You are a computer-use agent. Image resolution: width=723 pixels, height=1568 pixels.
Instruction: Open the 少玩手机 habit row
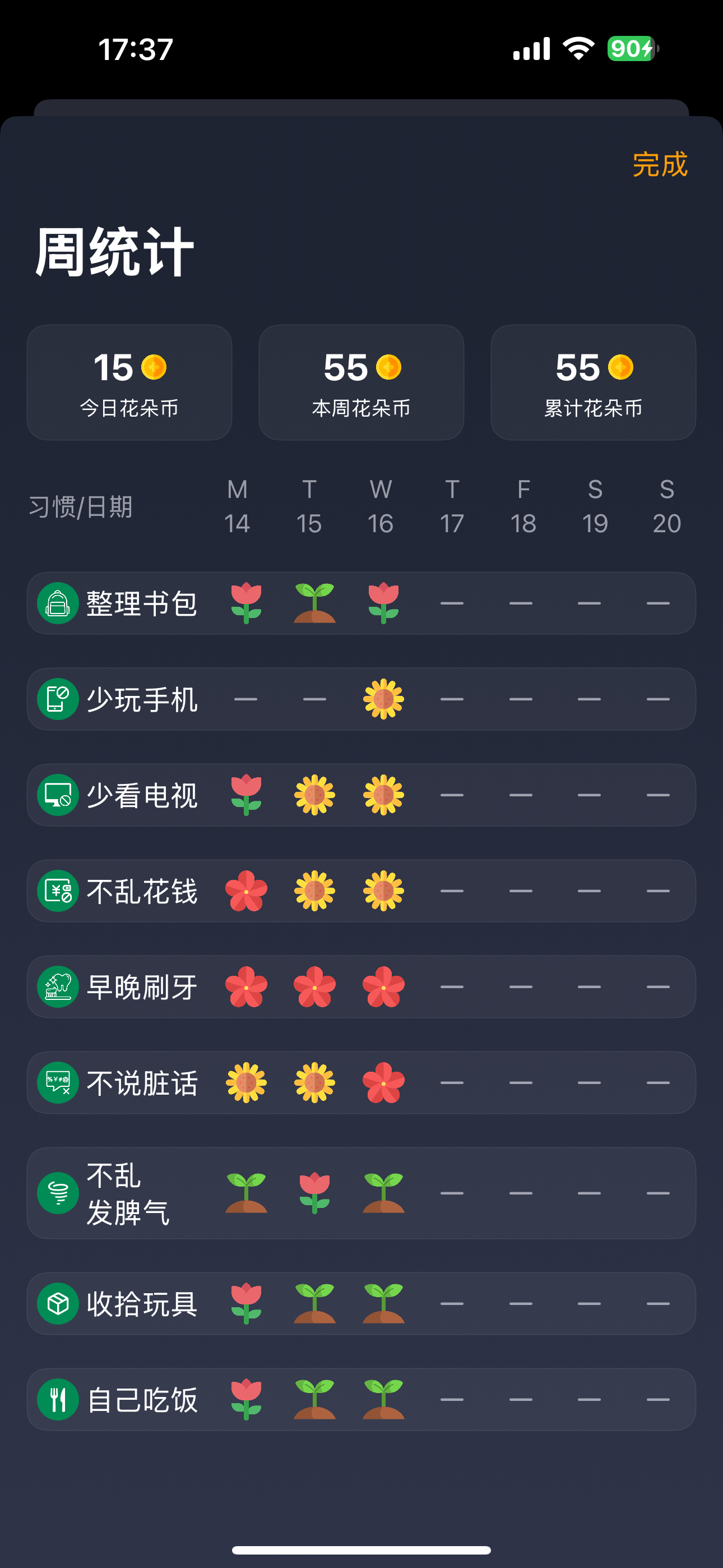click(141, 699)
